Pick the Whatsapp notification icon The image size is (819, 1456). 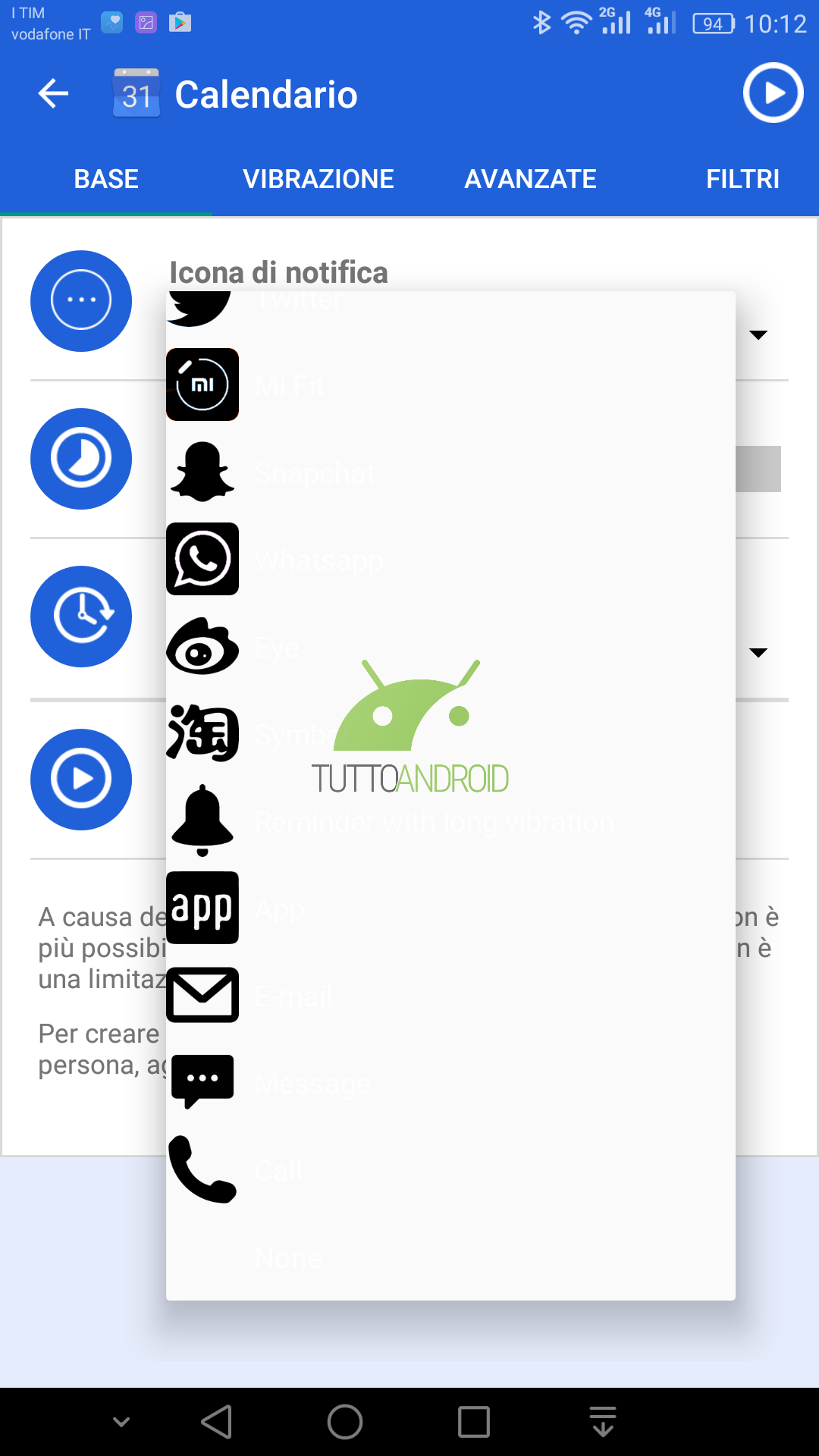click(x=450, y=560)
